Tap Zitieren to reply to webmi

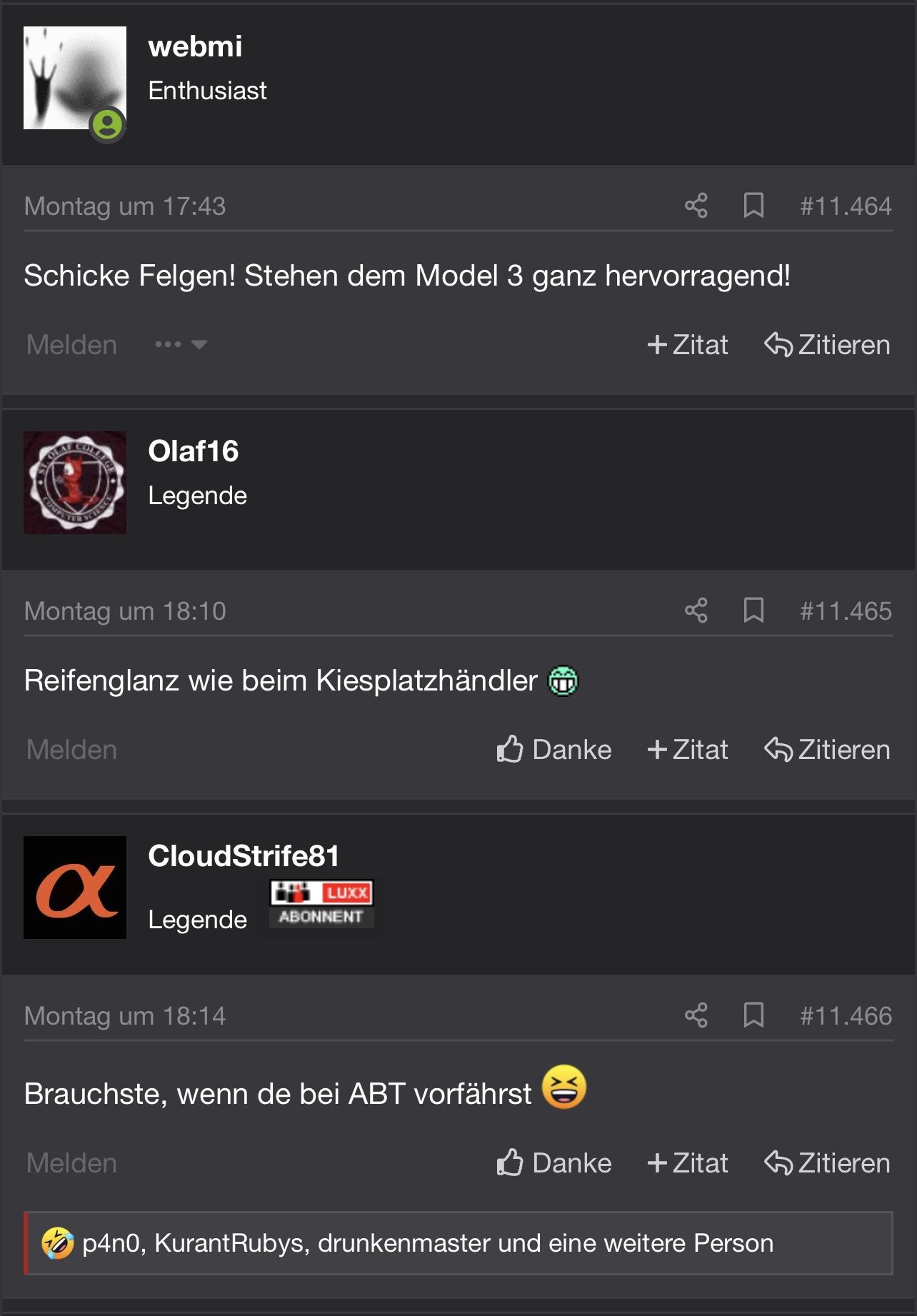(x=827, y=345)
